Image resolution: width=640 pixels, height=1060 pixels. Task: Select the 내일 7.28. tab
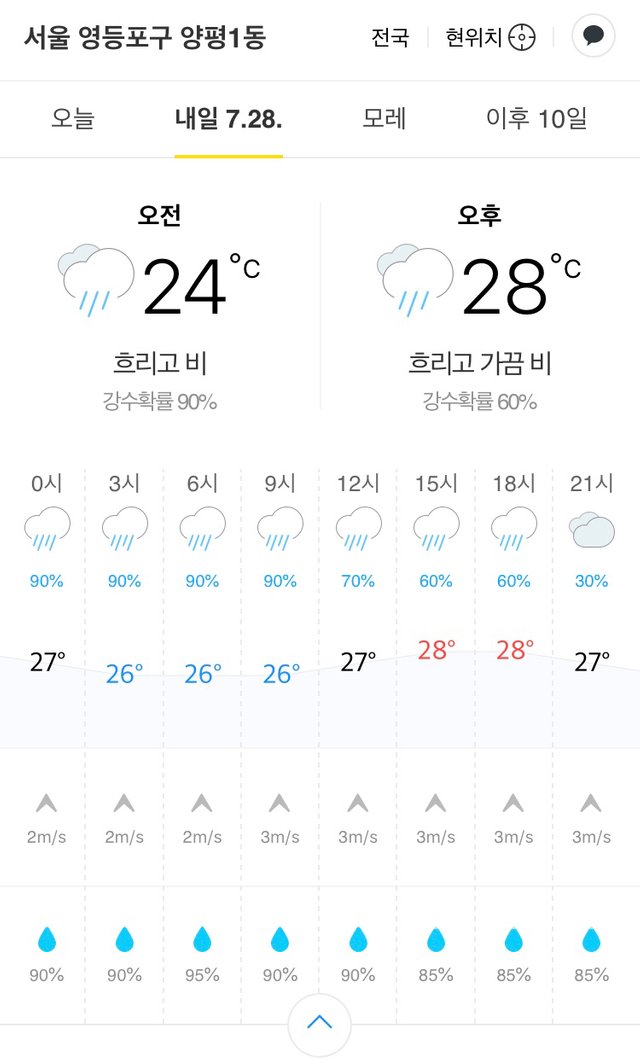click(x=228, y=119)
